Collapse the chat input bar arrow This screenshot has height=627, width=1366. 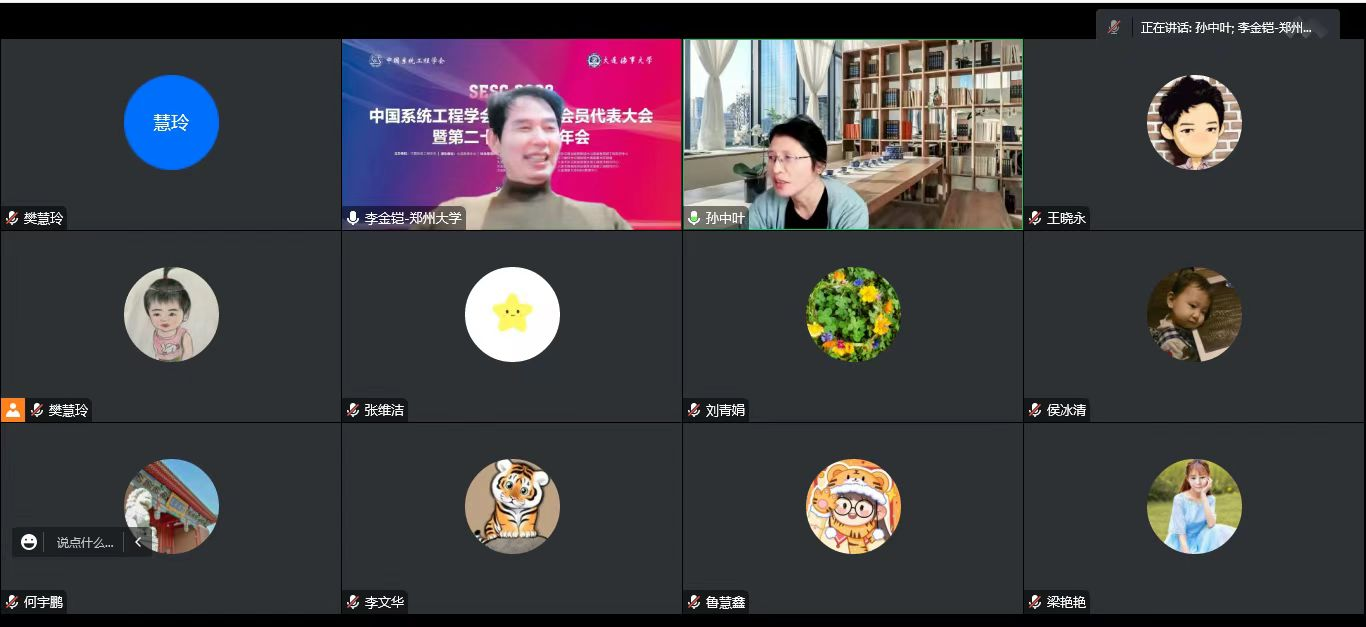pos(138,542)
